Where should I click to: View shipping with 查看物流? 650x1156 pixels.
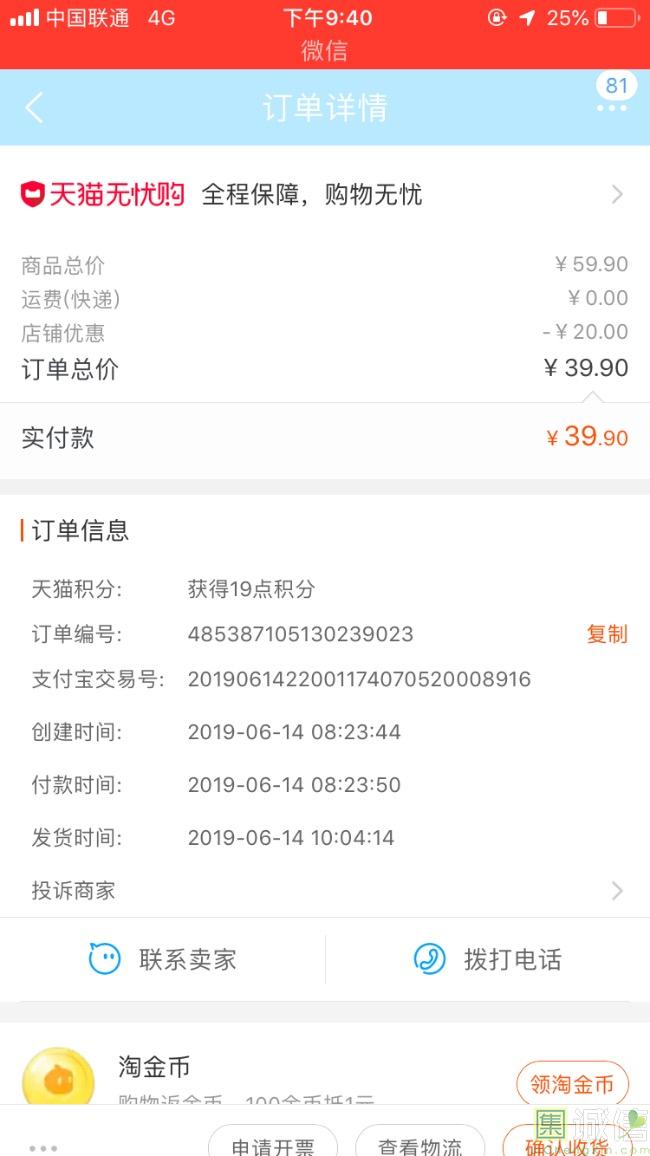tap(420, 1144)
